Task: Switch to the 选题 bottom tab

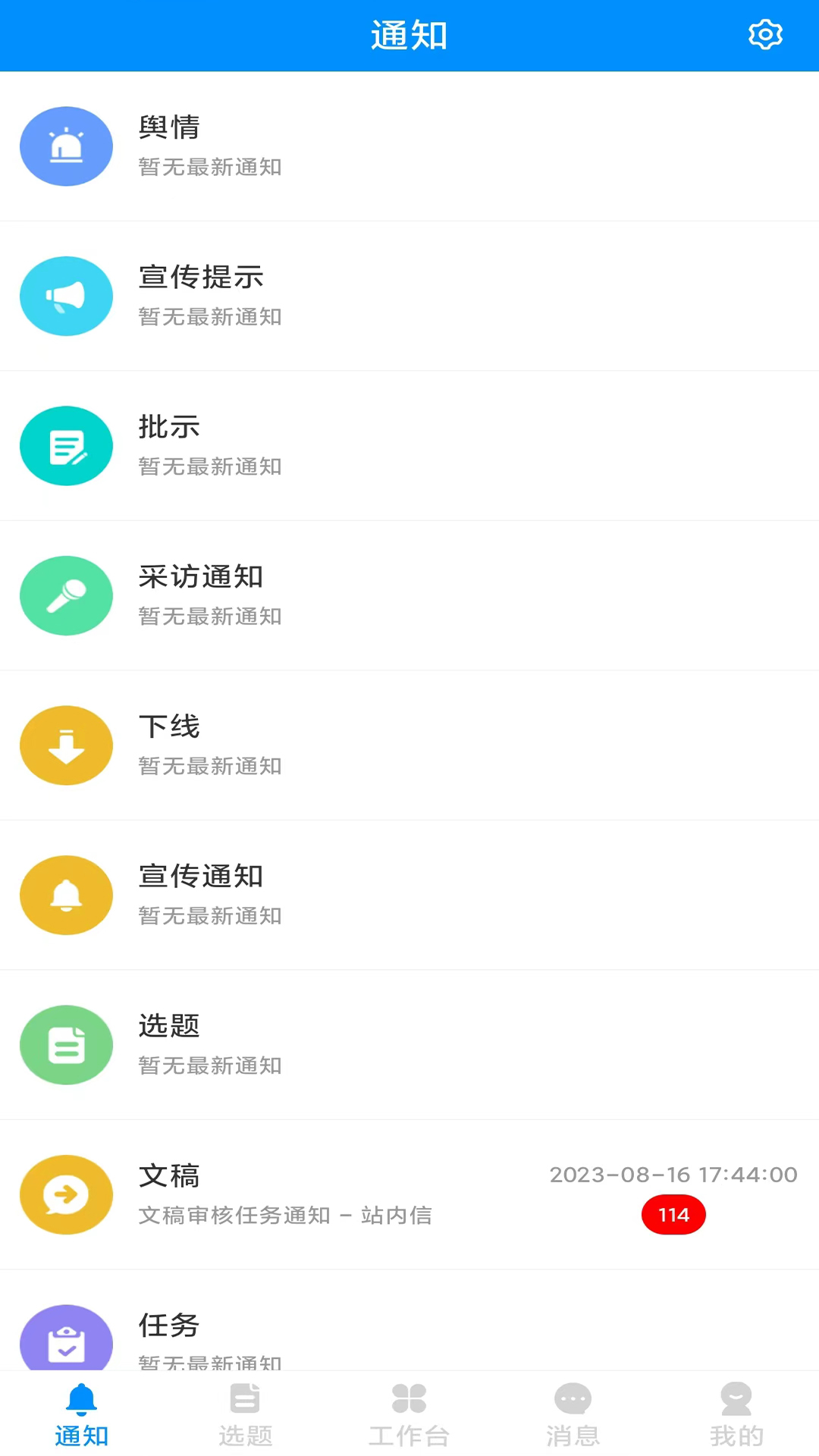Action: [245, 1415]
